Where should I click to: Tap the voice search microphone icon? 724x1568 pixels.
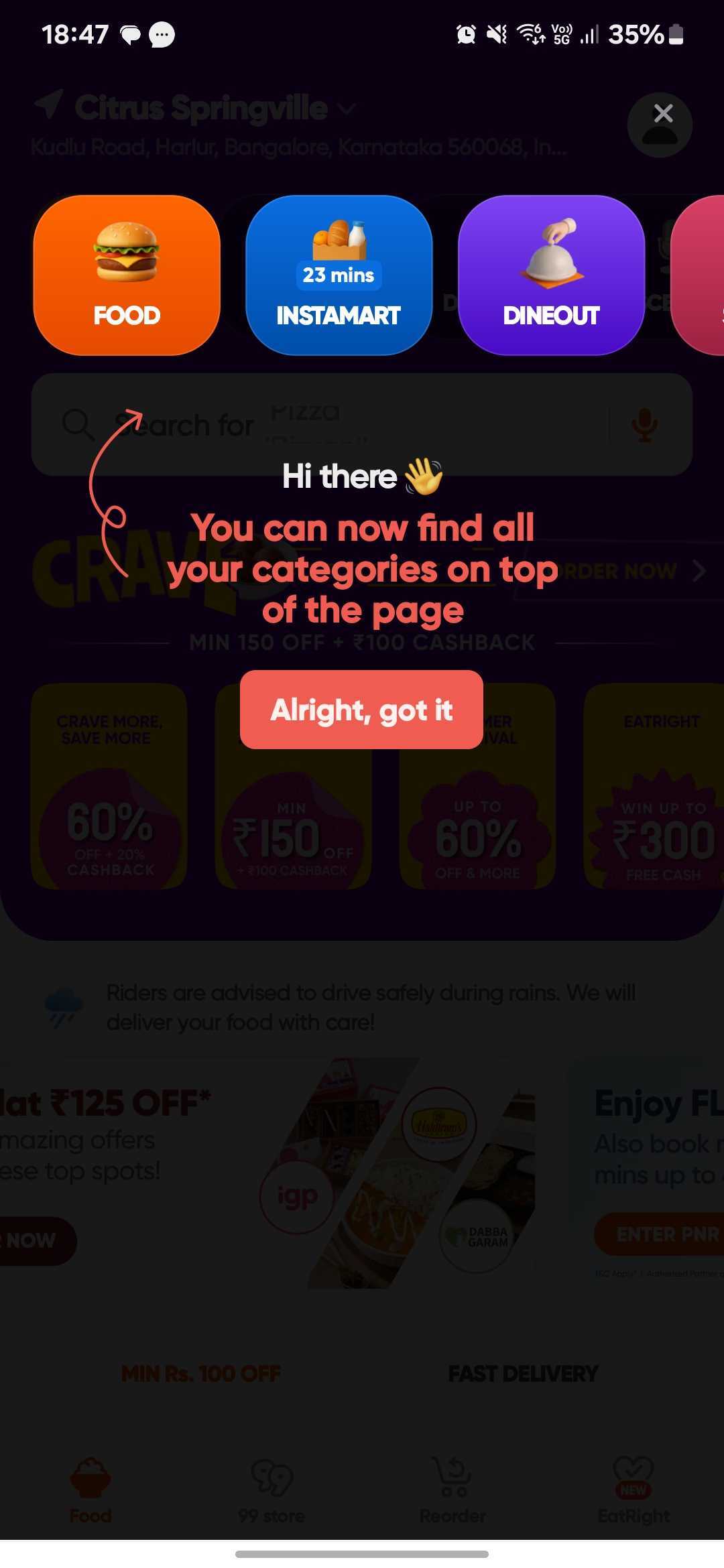click(x=644, y=424)
